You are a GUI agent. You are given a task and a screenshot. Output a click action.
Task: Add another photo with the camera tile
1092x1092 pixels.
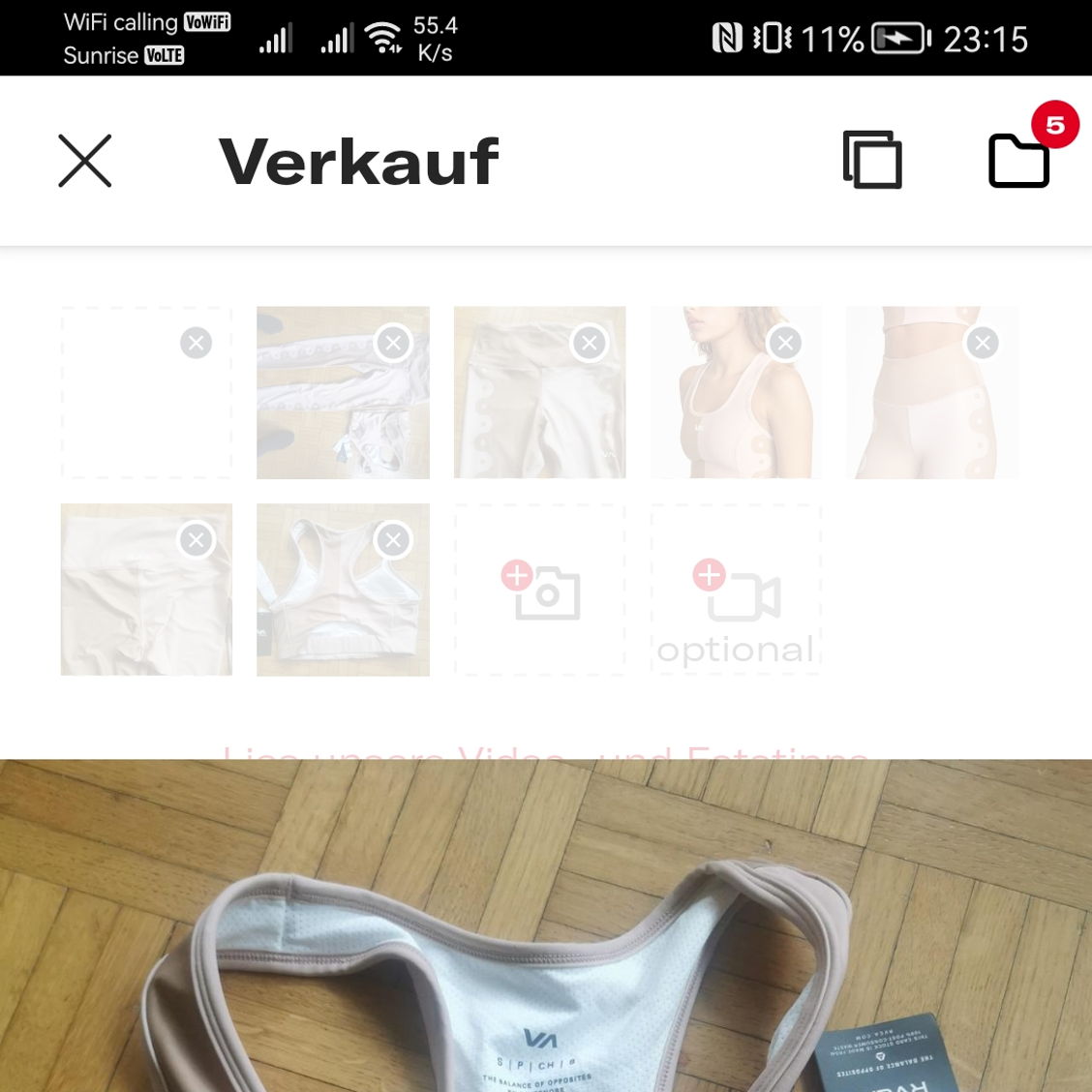pos(540,590)
